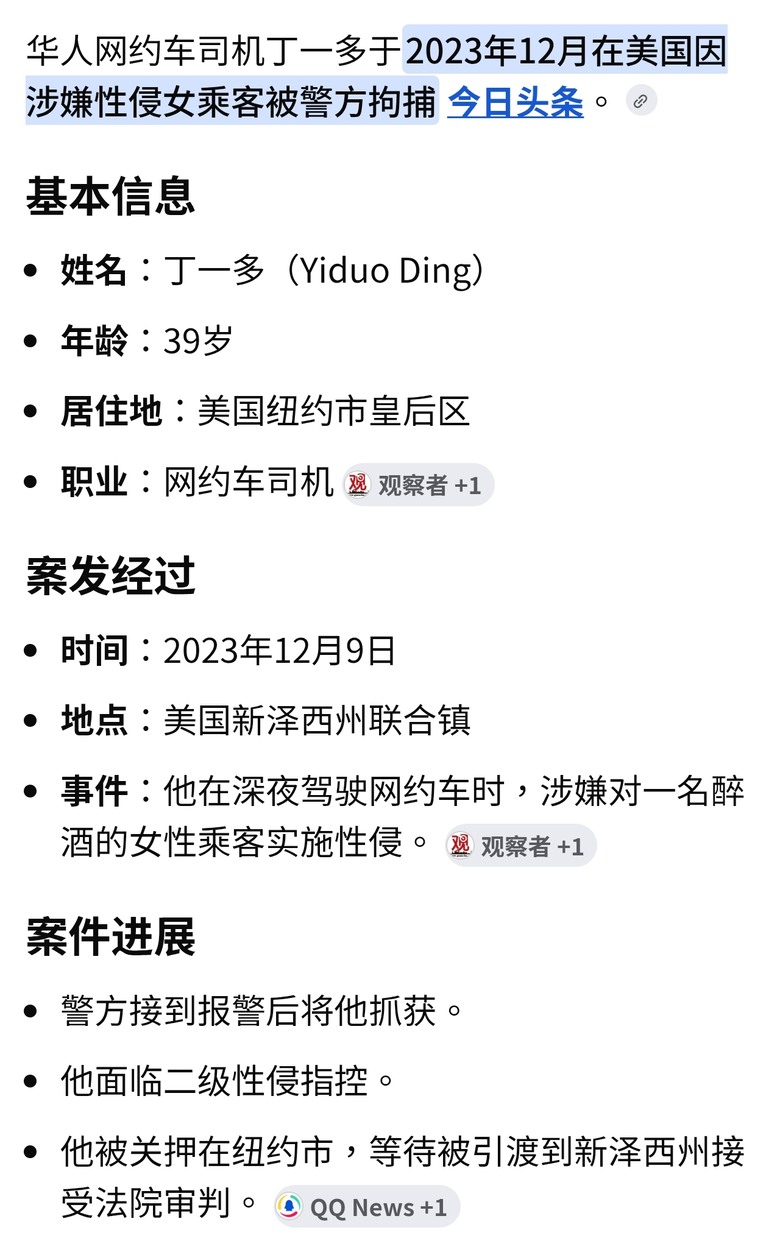Open the 观察者 +1 citation after 实施性侵
The height and width of the screenshot is (1241, 780).
point(521,846)
